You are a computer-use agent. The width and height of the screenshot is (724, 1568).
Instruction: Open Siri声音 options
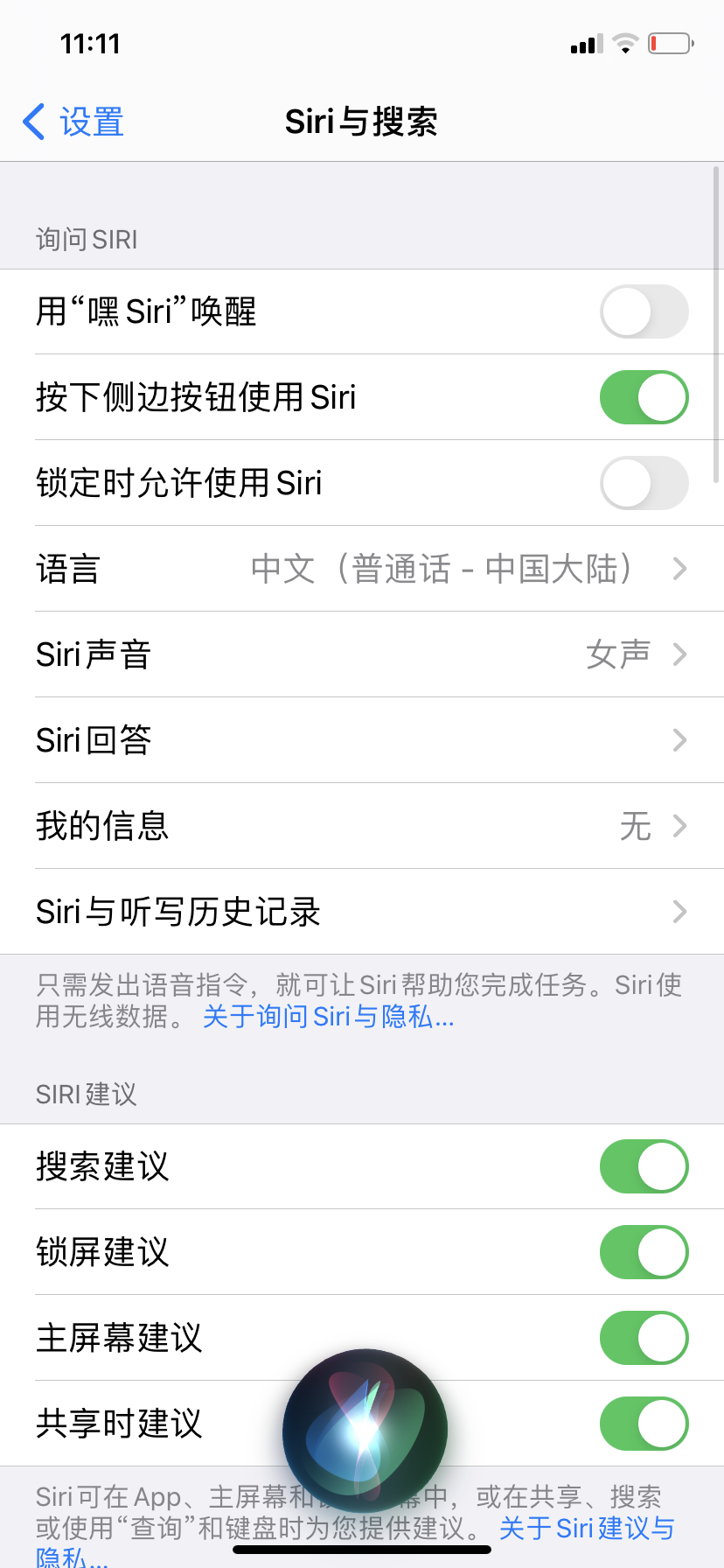pyautogui.click(x=362, y=654)
